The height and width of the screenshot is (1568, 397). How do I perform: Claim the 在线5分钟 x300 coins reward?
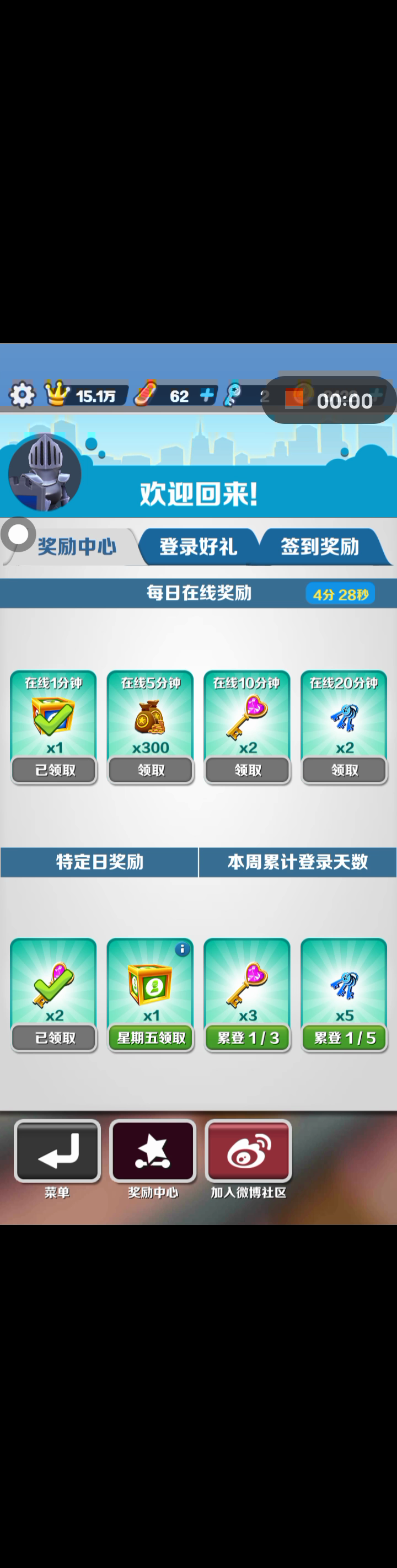click(151, 770)
